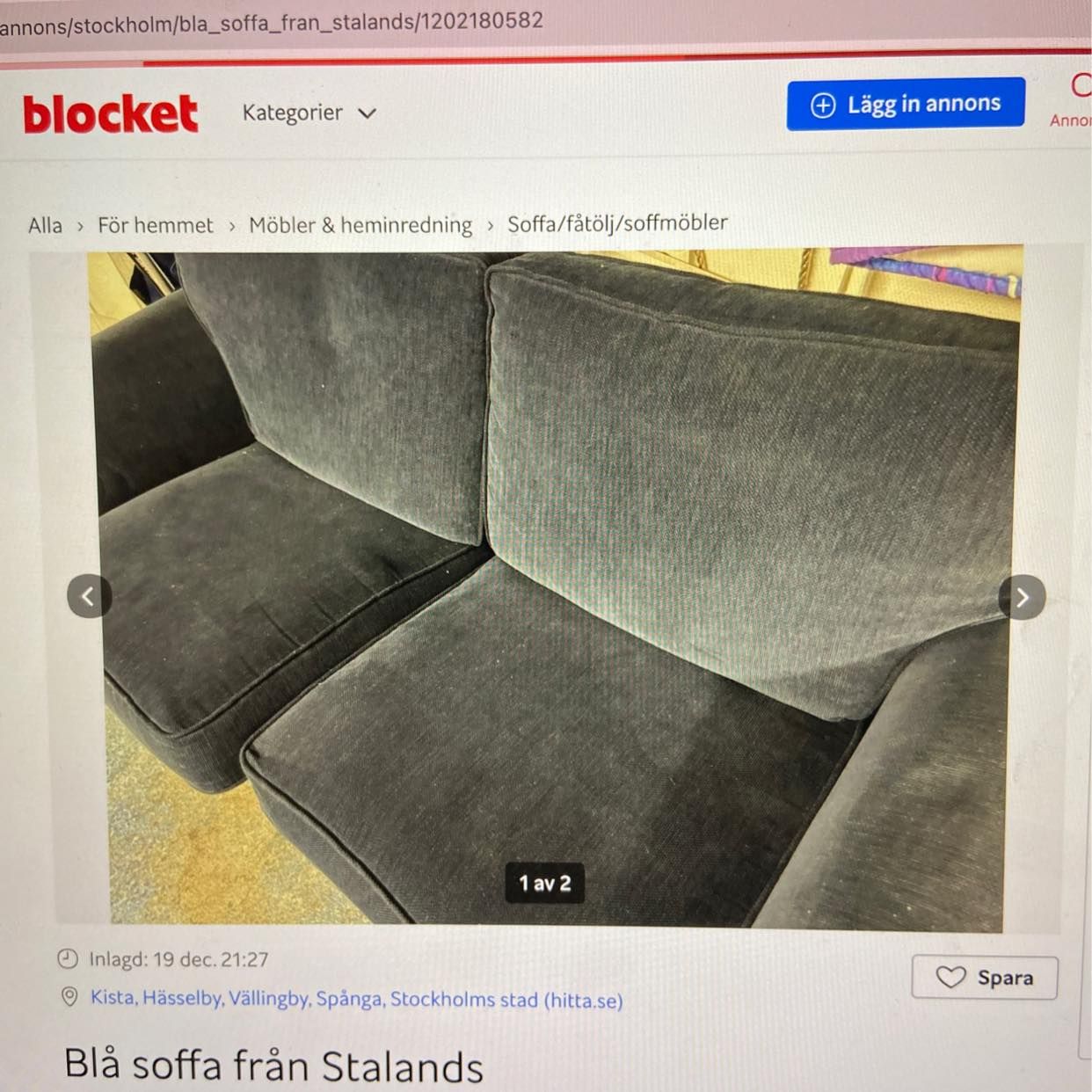The image size is (1092, 1092).
Task: Open Möbler & heminredning breadcrumb
Action: 360,225
